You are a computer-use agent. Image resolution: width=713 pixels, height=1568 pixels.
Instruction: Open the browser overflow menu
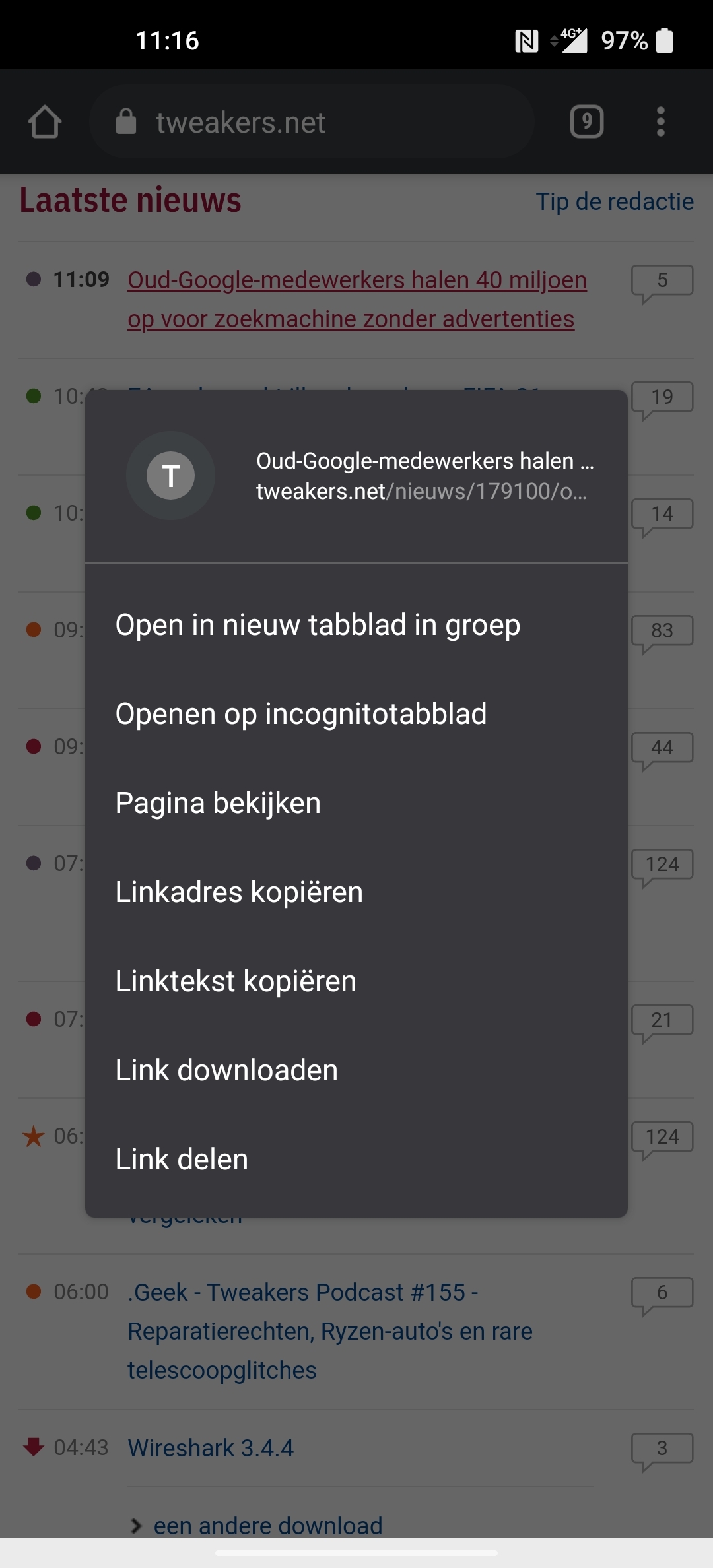point(660,121)
